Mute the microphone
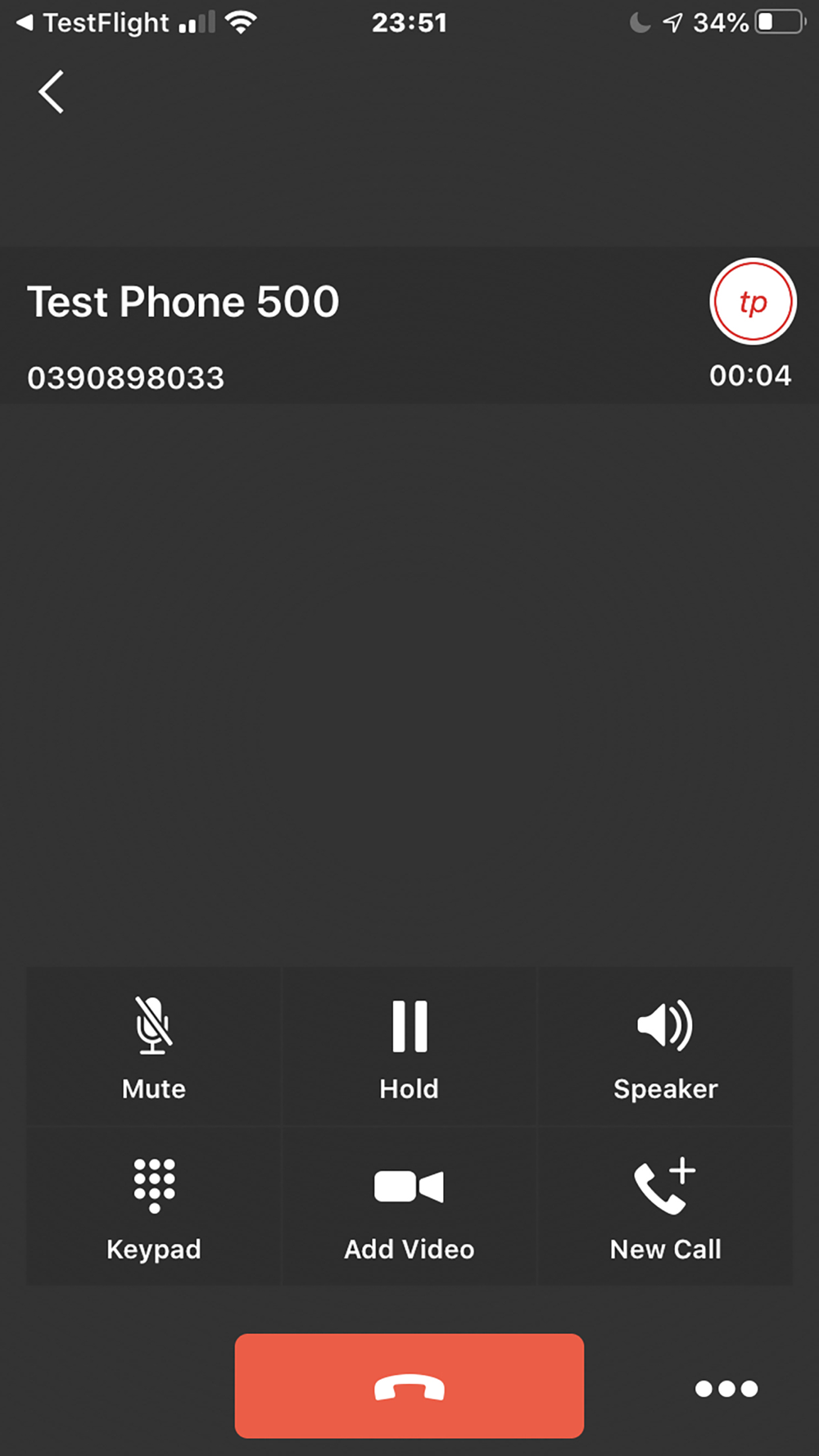Viewport: 819px width, 1456px height. (x=154, y=1046)
